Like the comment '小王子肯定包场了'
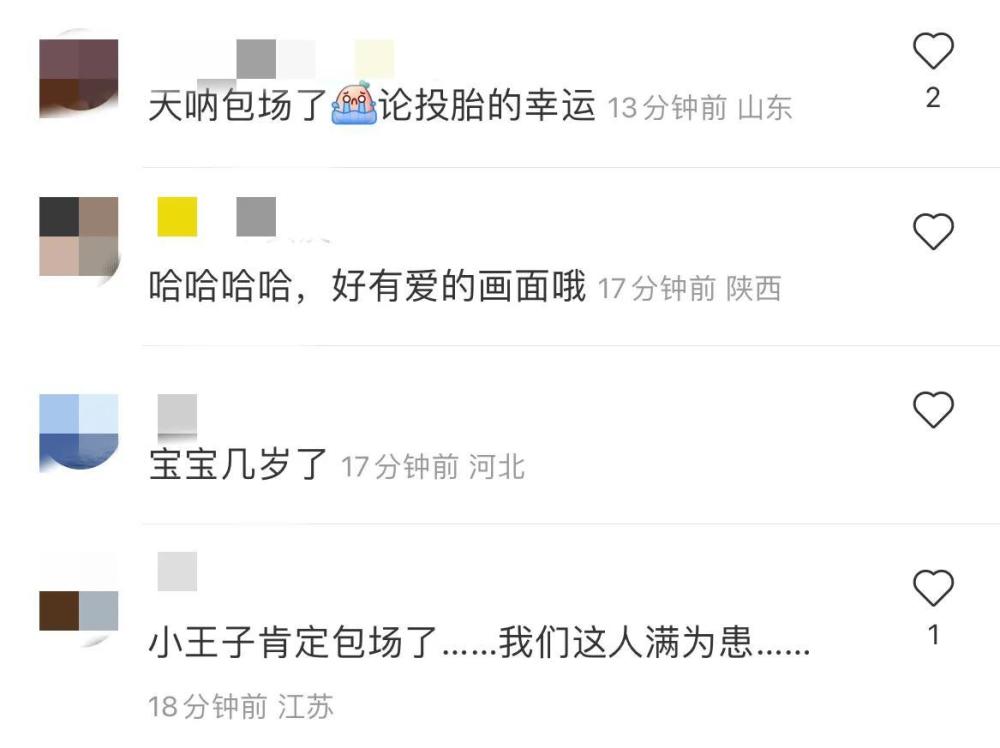Screen dimensions: 1000x748 [x=933, y=589]
